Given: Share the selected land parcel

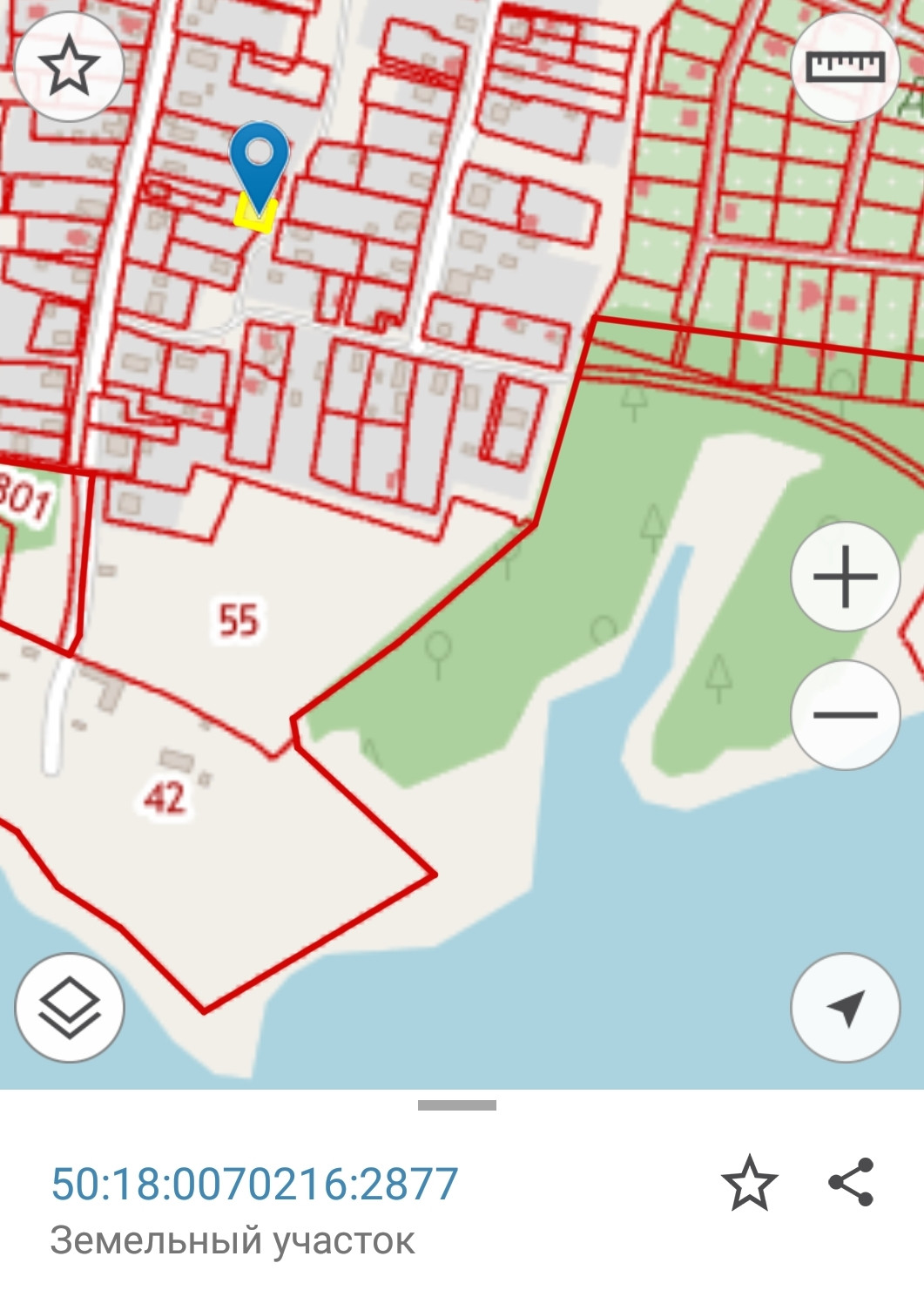Looking at the screenshot, I should [x=851, y=1182].
